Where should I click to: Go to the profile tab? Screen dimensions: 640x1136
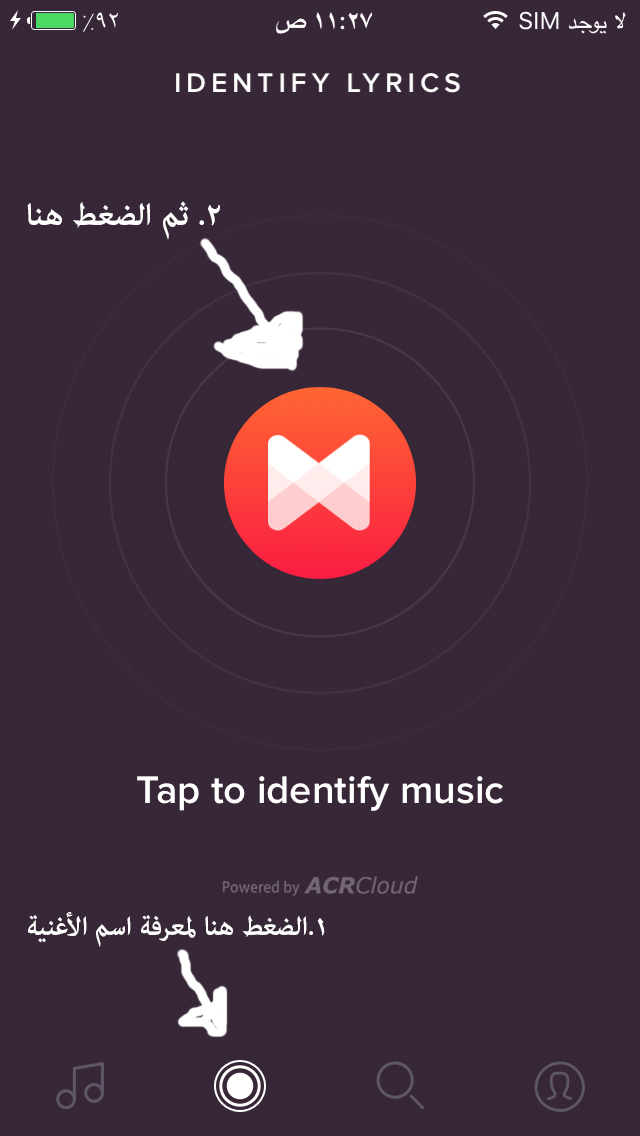click(560, 1085)
